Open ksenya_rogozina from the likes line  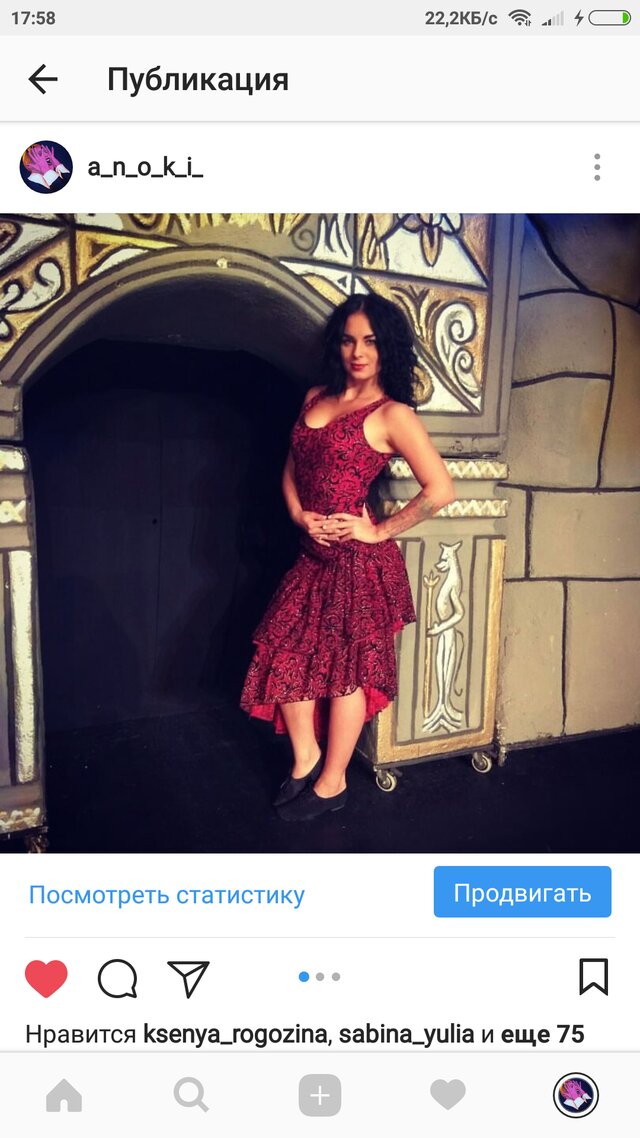[236, 1034]
